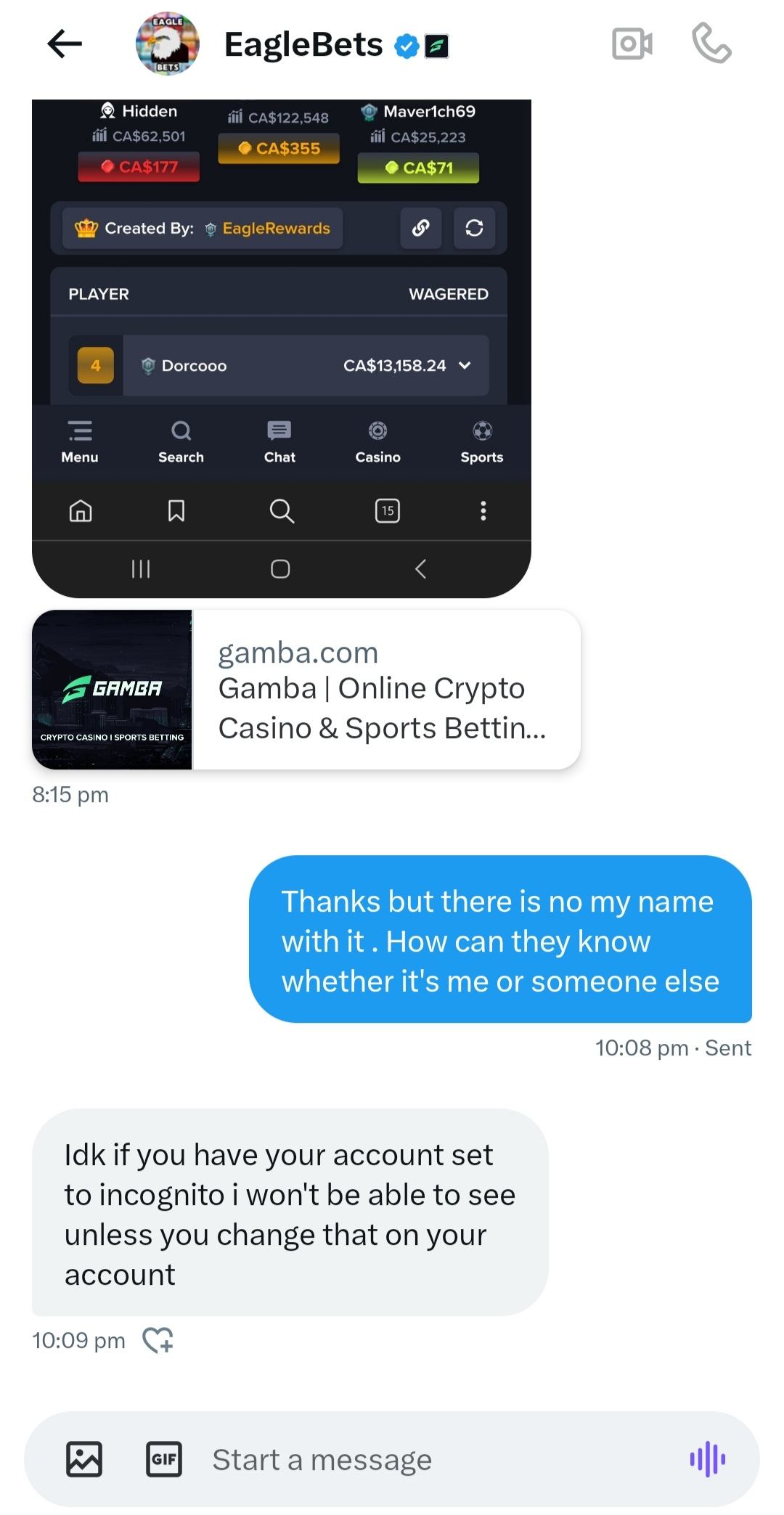Add a reaction to the incognito message
Screen dimensions: 784x1515
158,1340
